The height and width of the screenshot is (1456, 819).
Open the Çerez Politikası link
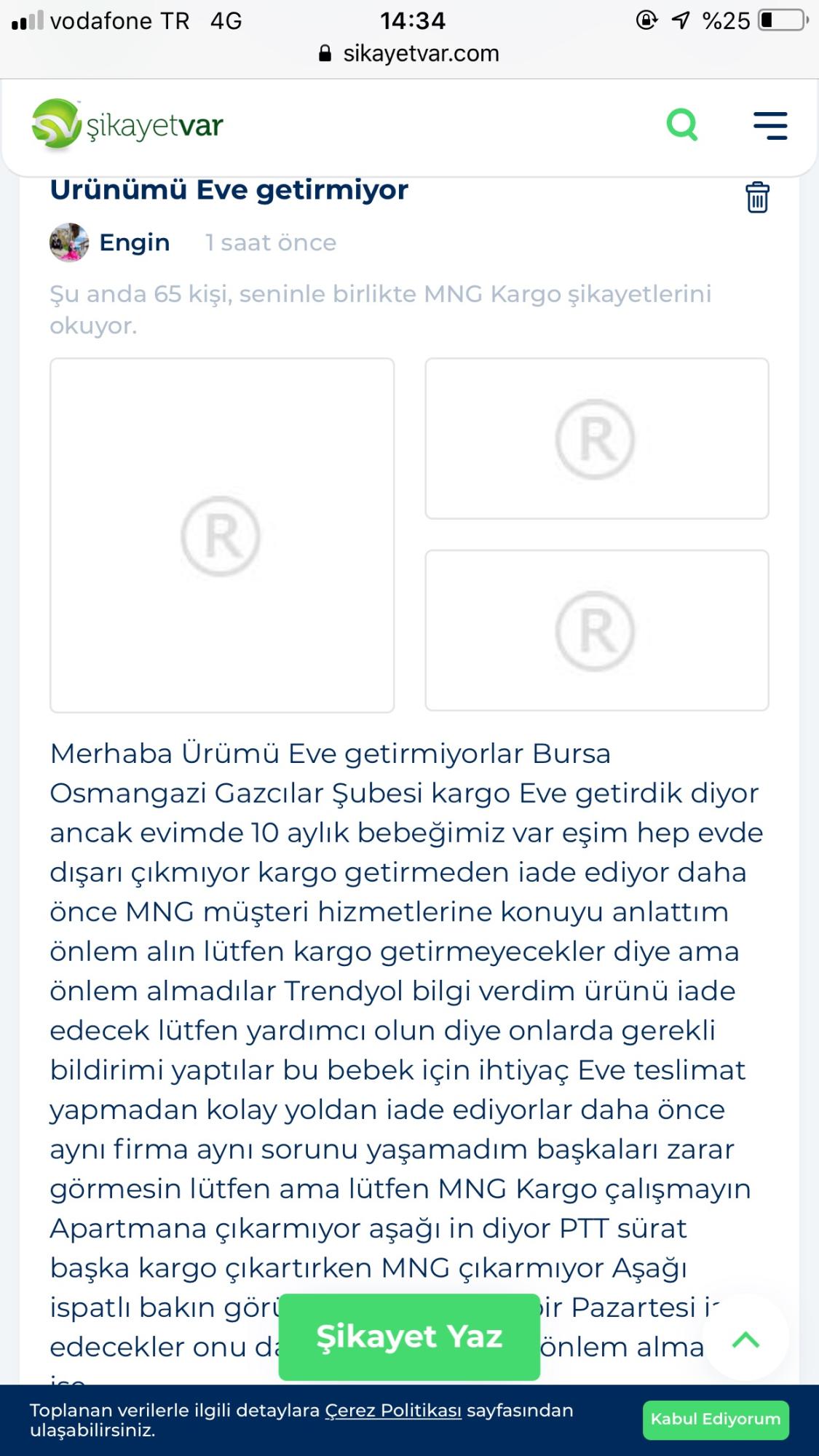[x=393, y=1410]
